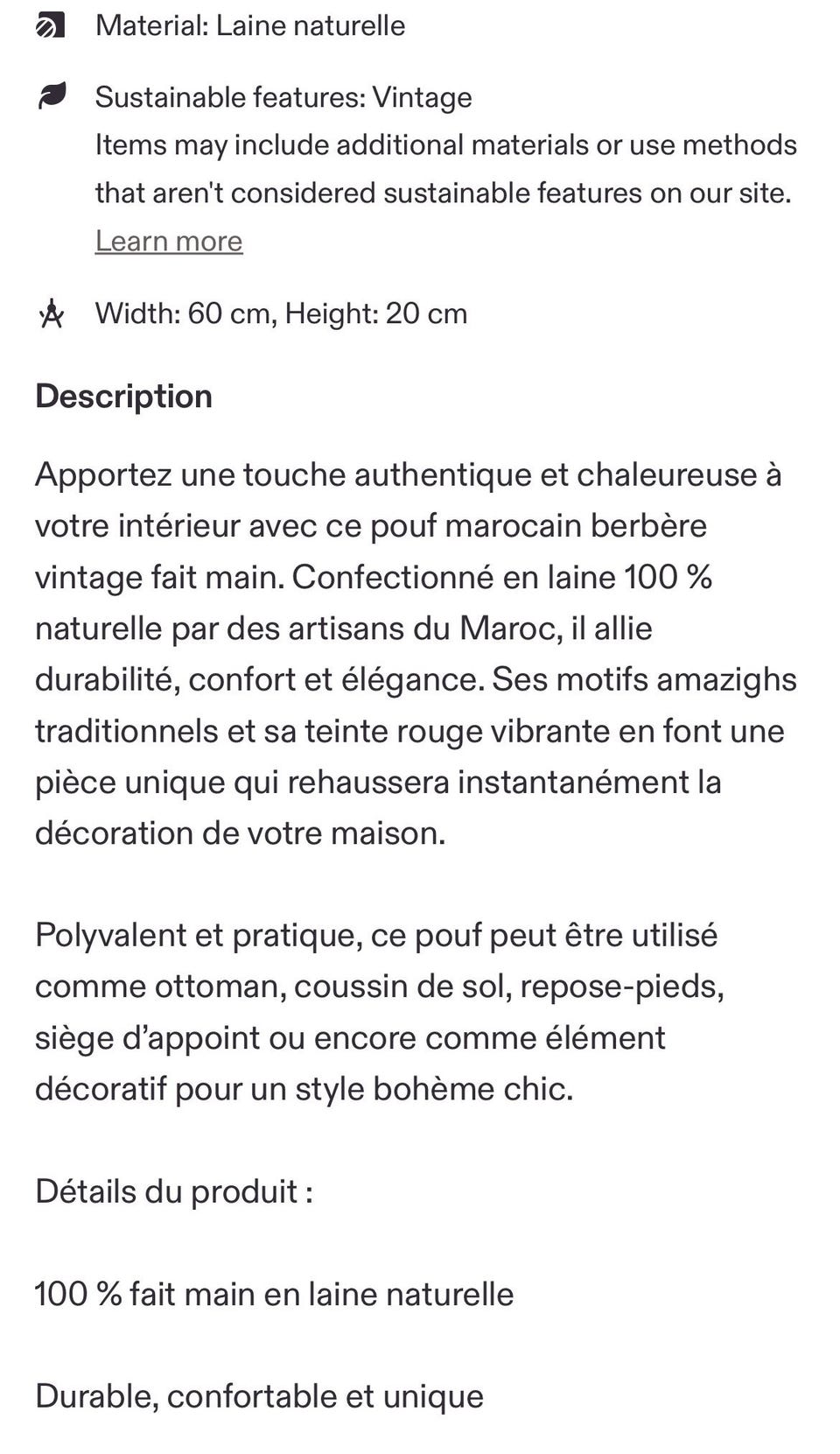Screen dimensions: 840x1454
Task: Click the striped swatch icon before Laine naturelle
Action: click(x=49, y=24)
